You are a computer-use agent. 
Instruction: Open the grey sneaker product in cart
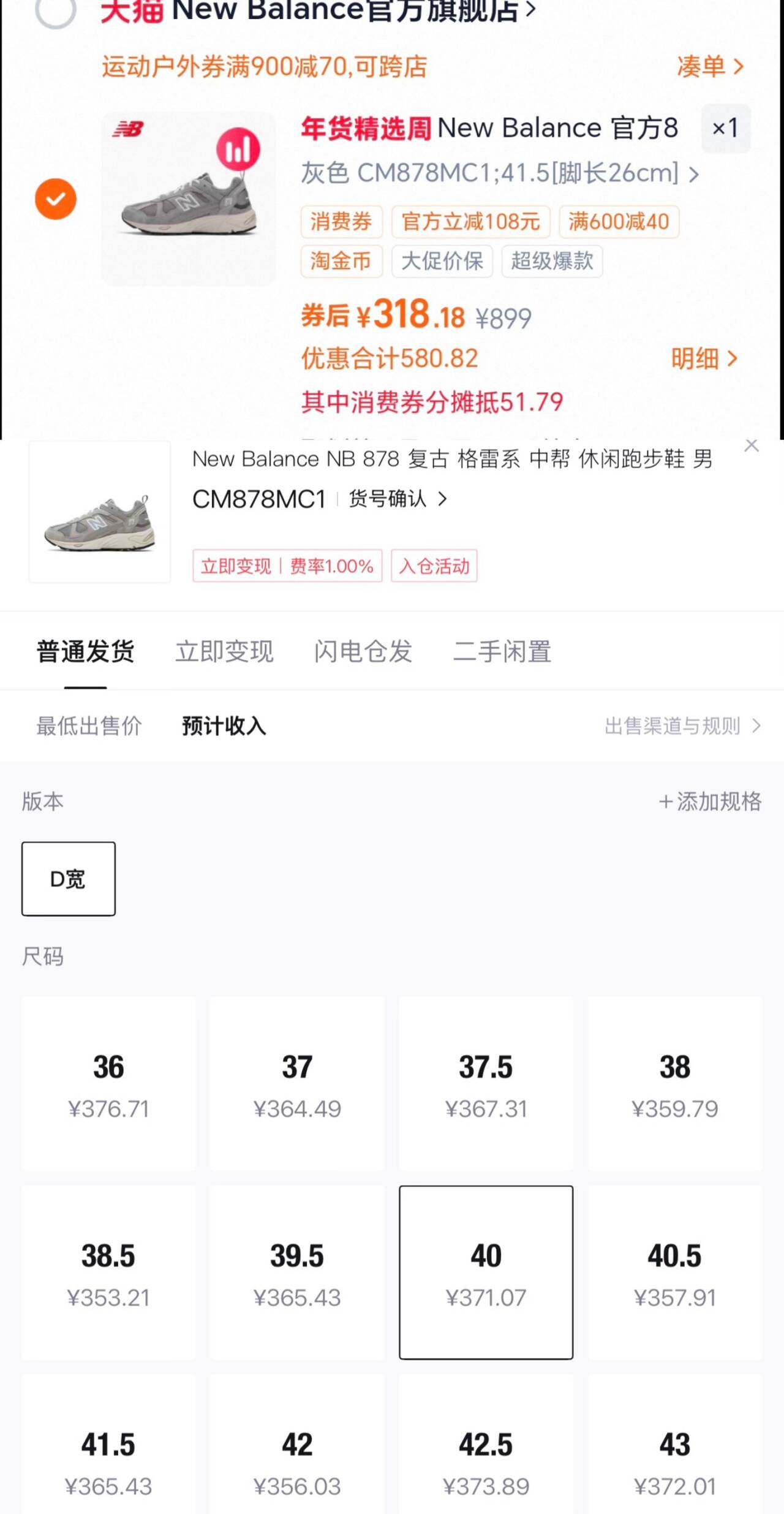[x=188, y=199]
